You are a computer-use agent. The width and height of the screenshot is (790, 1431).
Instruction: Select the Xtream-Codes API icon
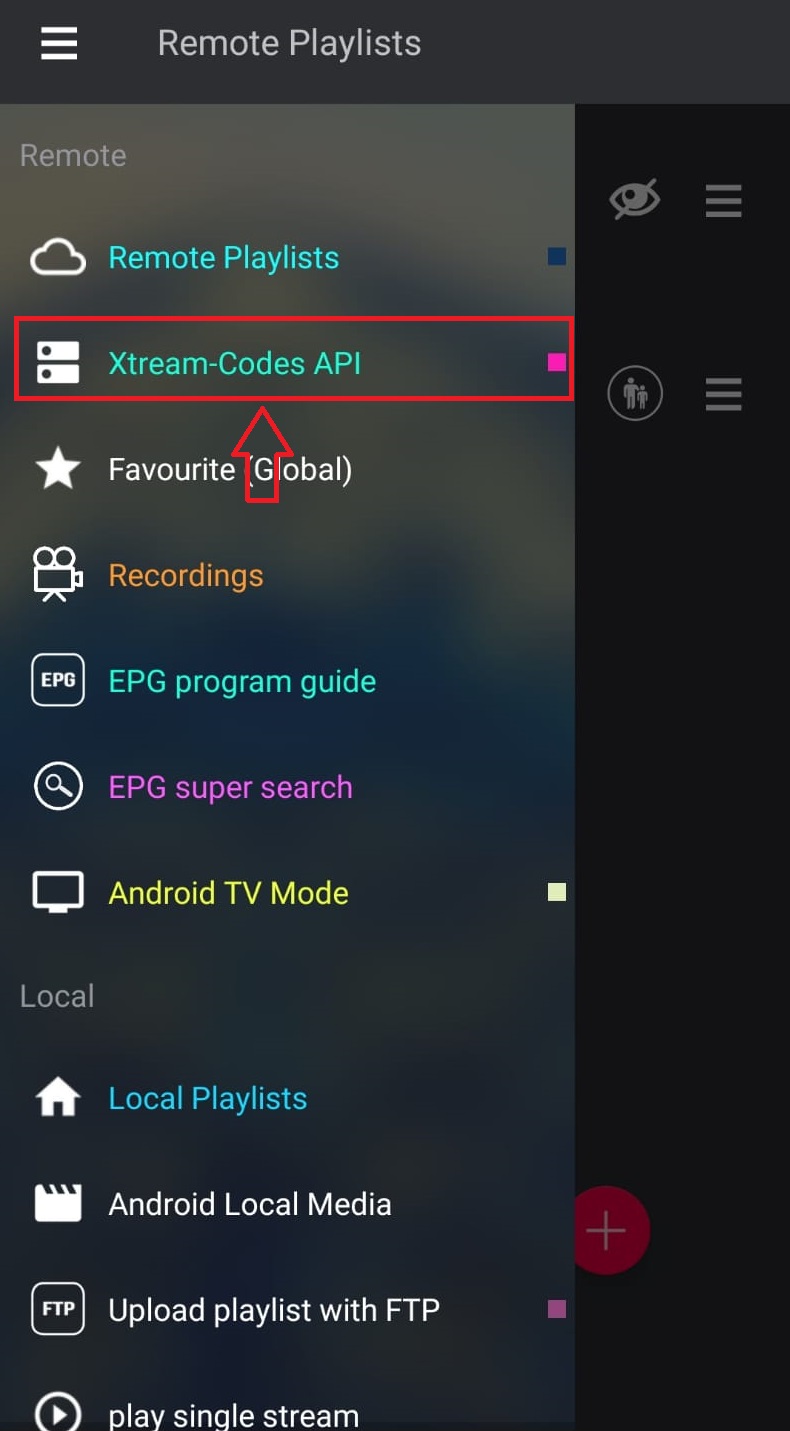click(x=57, y=363)
